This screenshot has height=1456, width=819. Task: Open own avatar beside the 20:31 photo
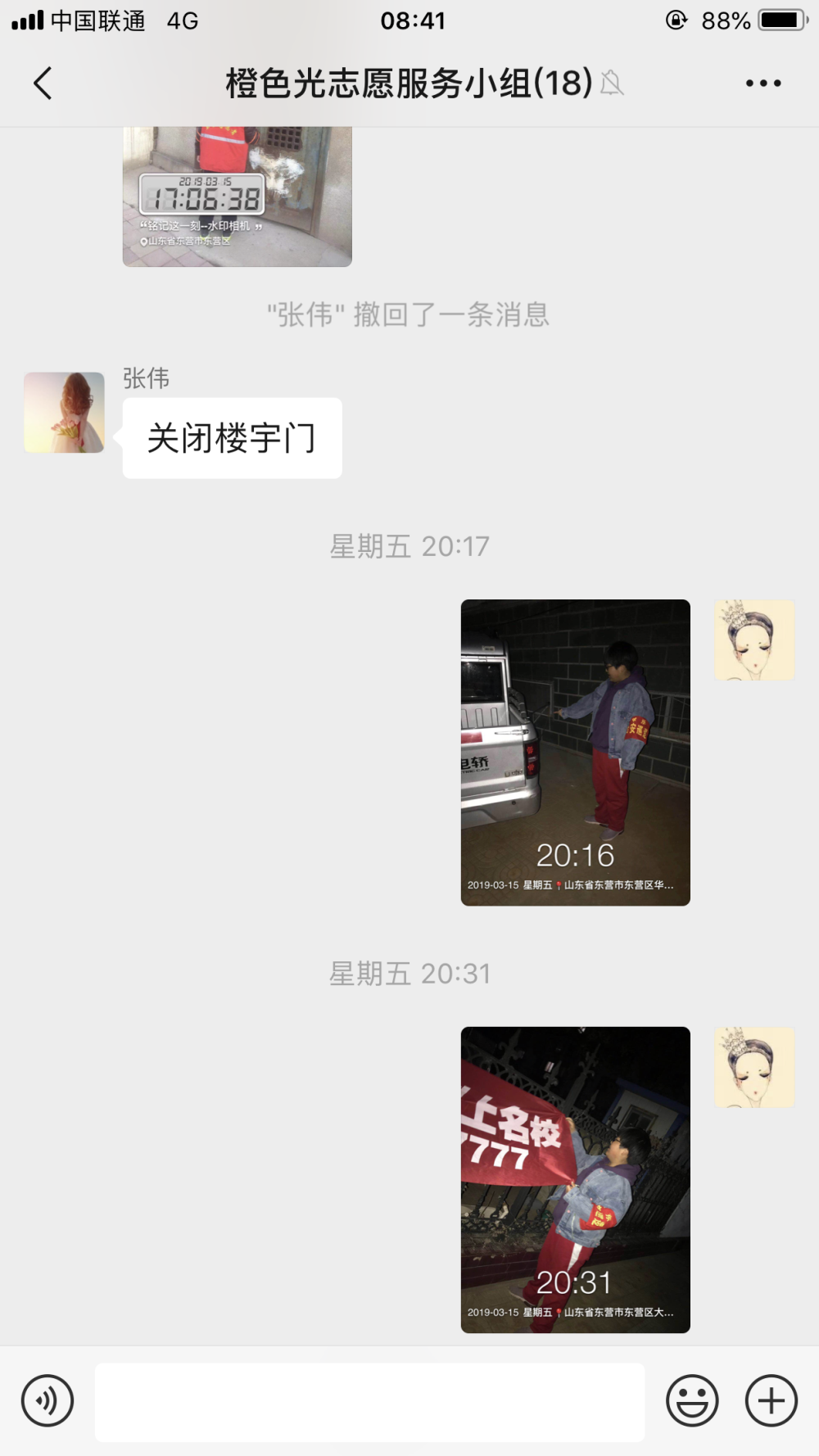[754, 1068]
